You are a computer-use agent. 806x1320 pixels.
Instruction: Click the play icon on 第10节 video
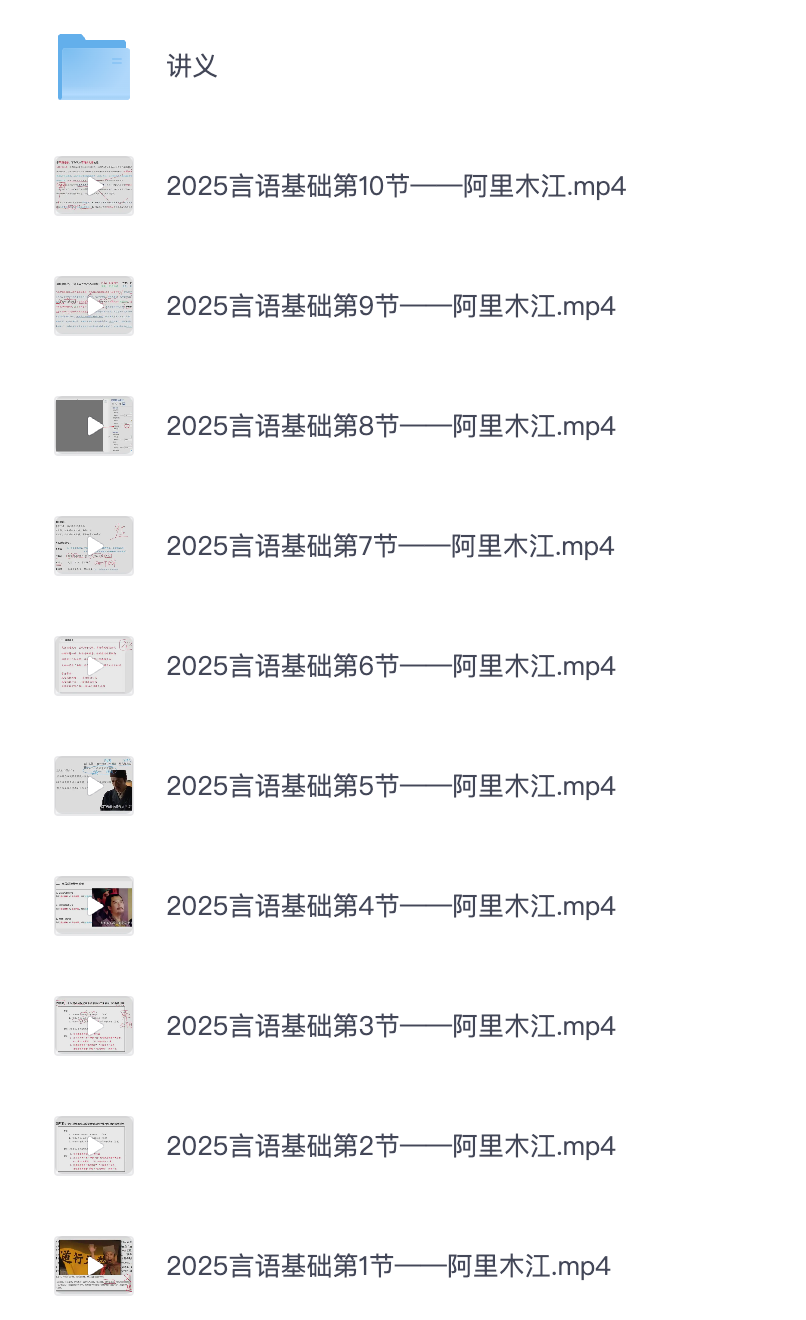[94, 186]
